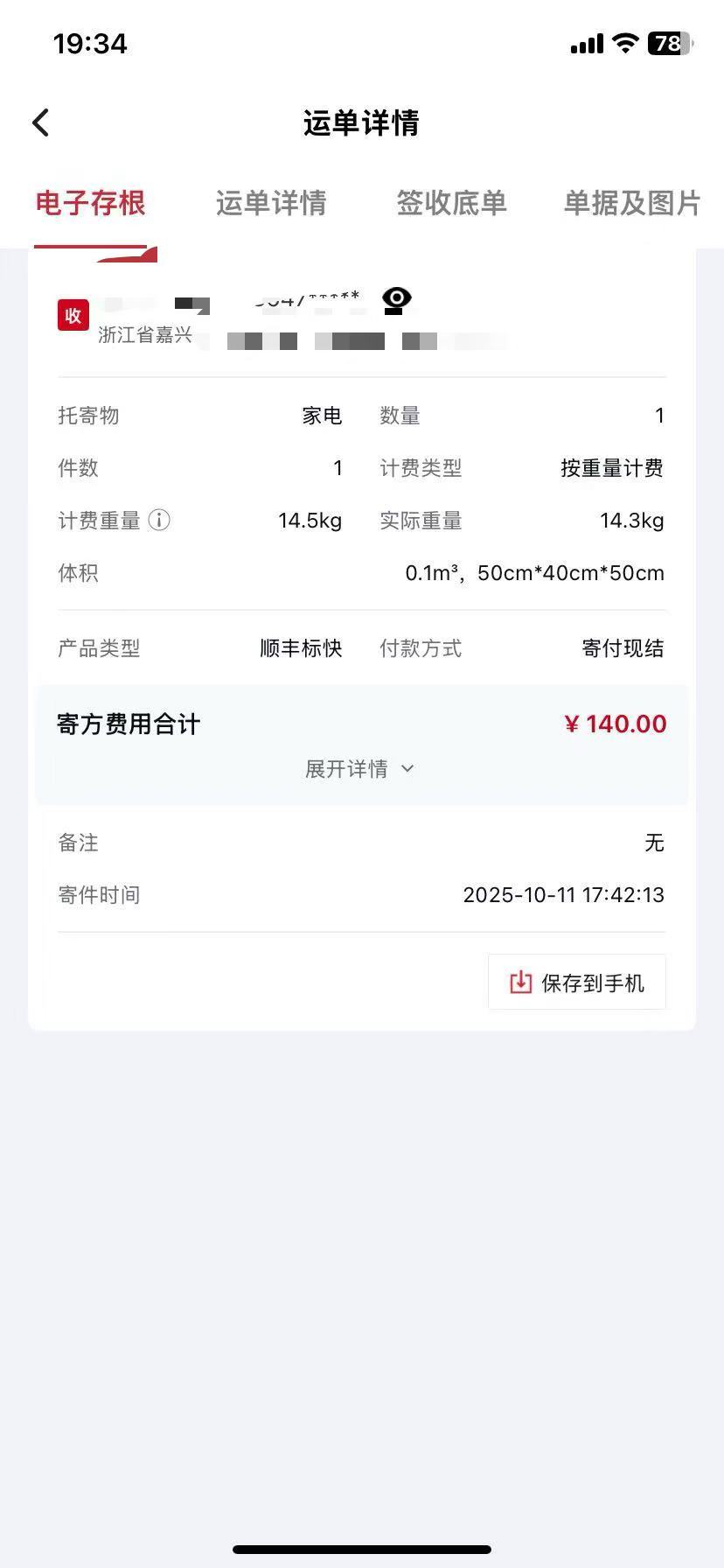This screenshot has width=724, height=1568.
Task: Open the 签收底单 tab
Action: (451, 204)
